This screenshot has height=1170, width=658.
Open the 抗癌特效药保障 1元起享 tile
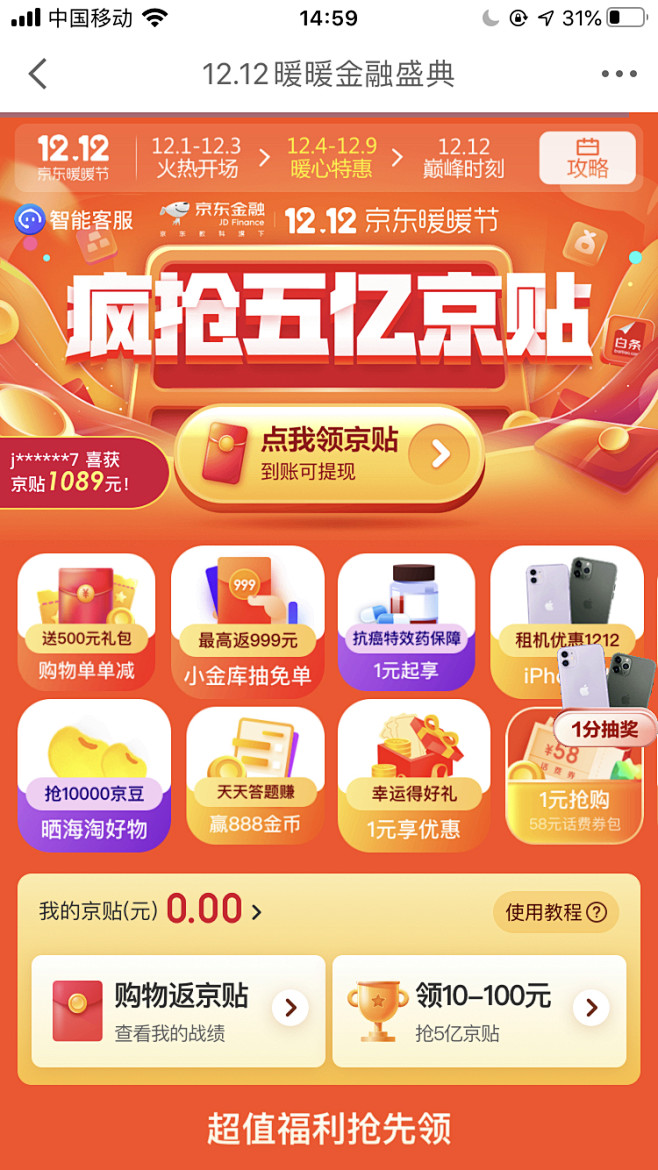pos(406,620)
